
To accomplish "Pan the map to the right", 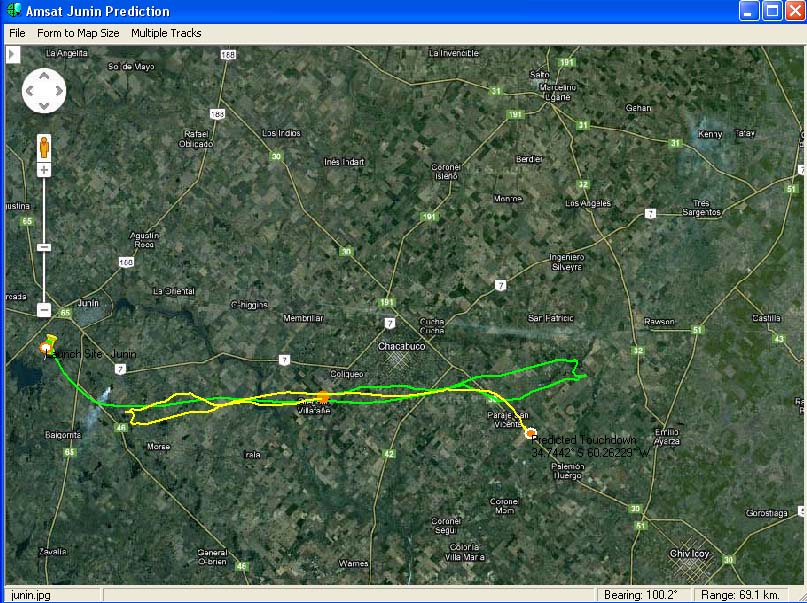I will coord(59,91).
